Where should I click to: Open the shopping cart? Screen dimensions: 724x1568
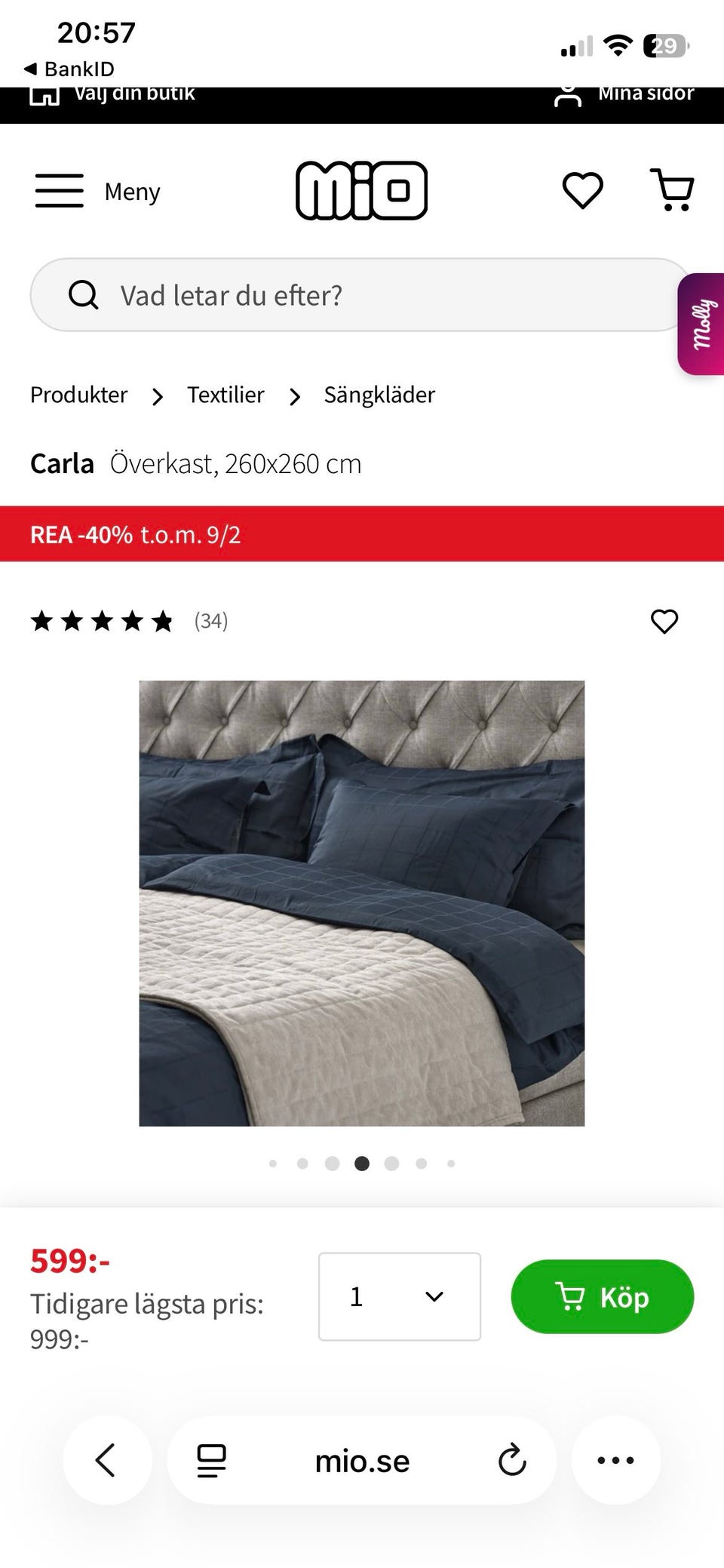(670, 190)
